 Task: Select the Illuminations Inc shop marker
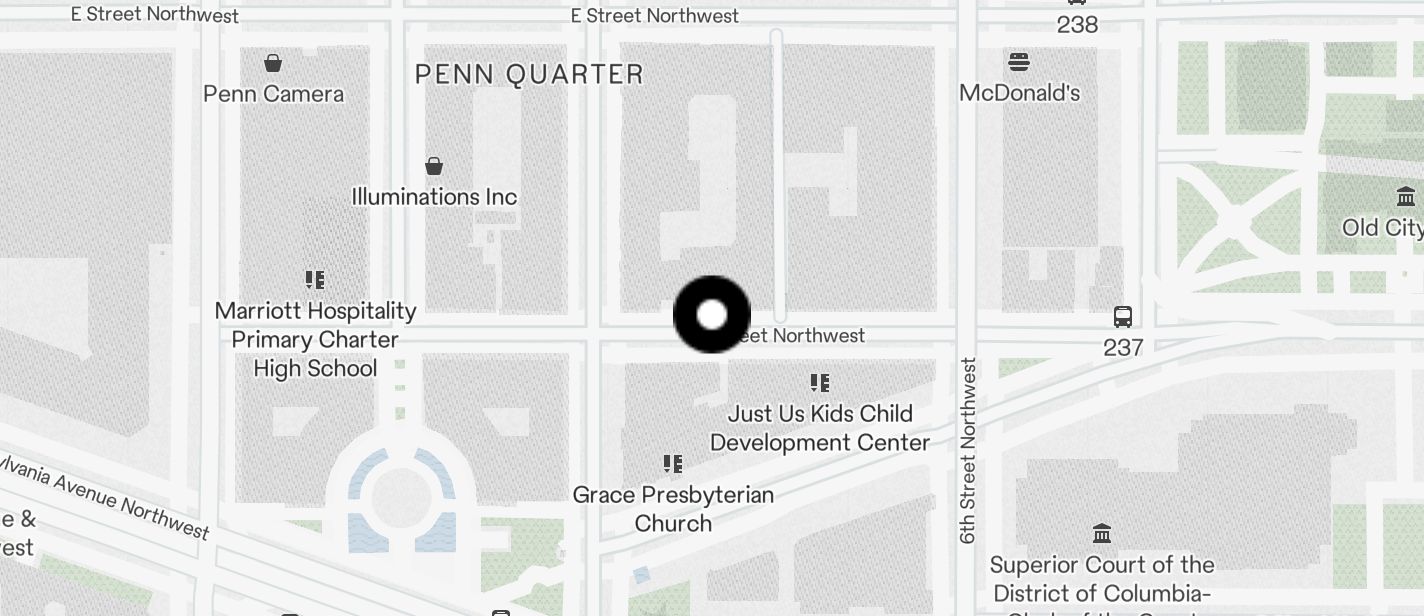point(434,166)
